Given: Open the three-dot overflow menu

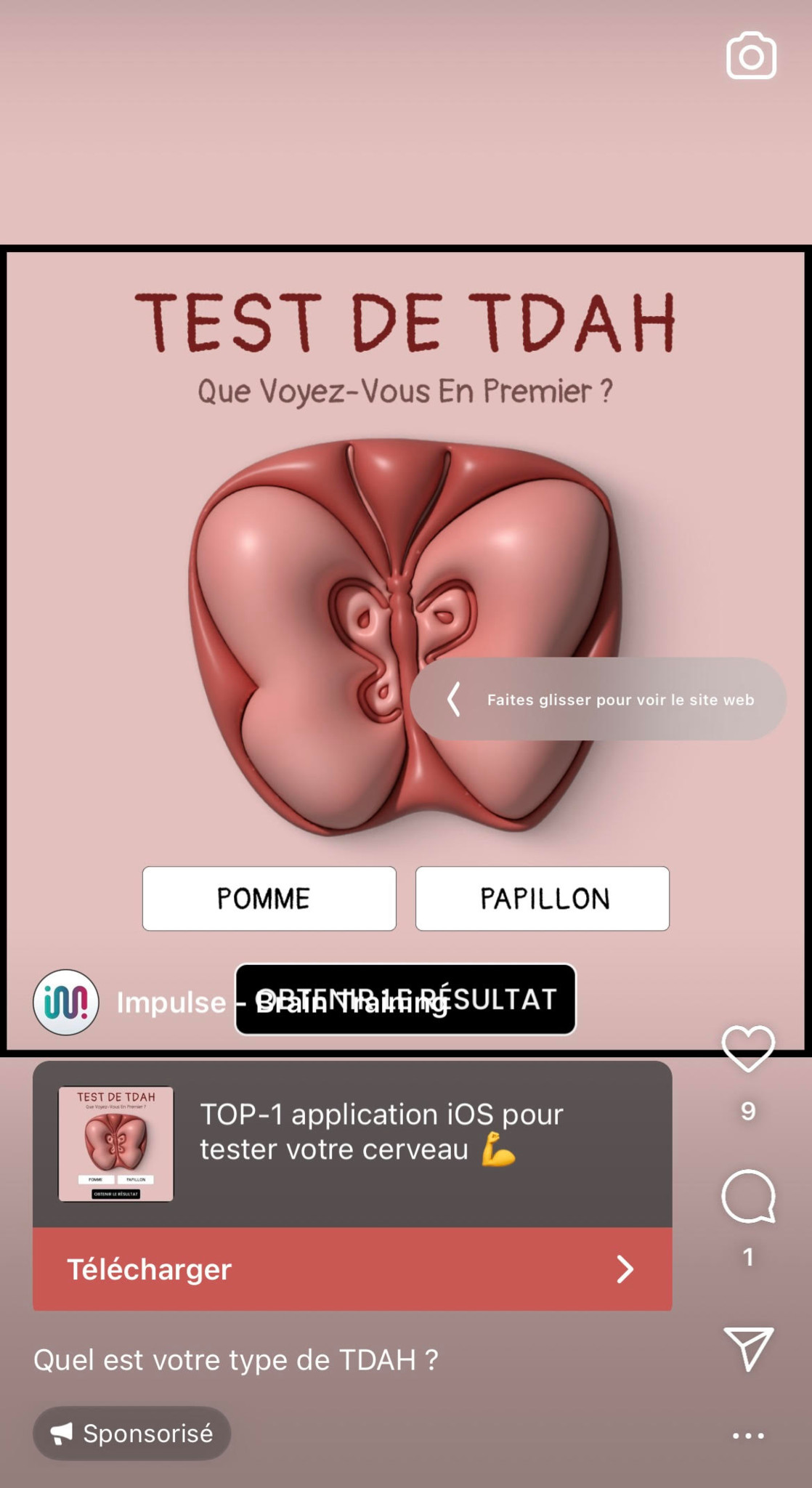Looking at the screenshot, I should (748, 1435).
